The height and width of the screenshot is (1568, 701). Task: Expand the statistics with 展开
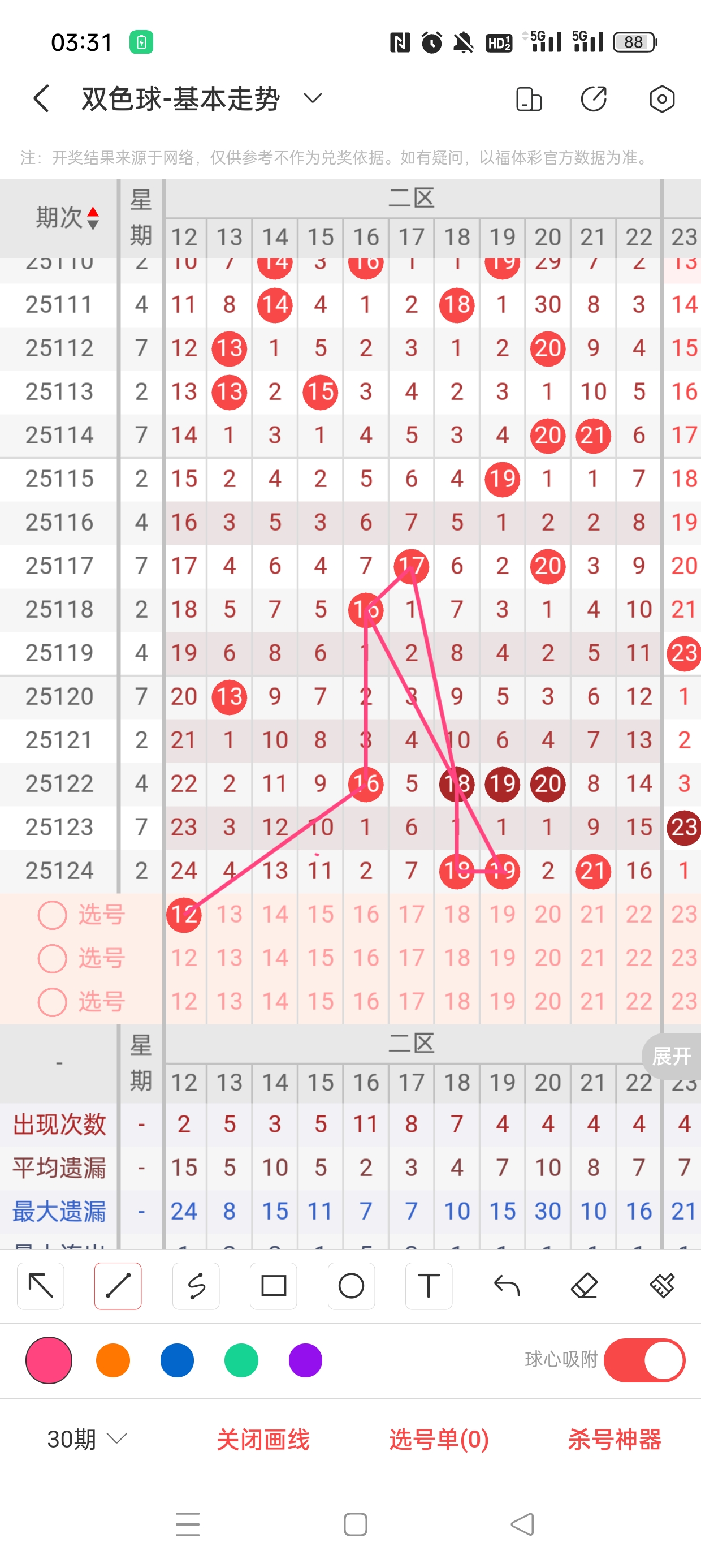(671, 1056)
